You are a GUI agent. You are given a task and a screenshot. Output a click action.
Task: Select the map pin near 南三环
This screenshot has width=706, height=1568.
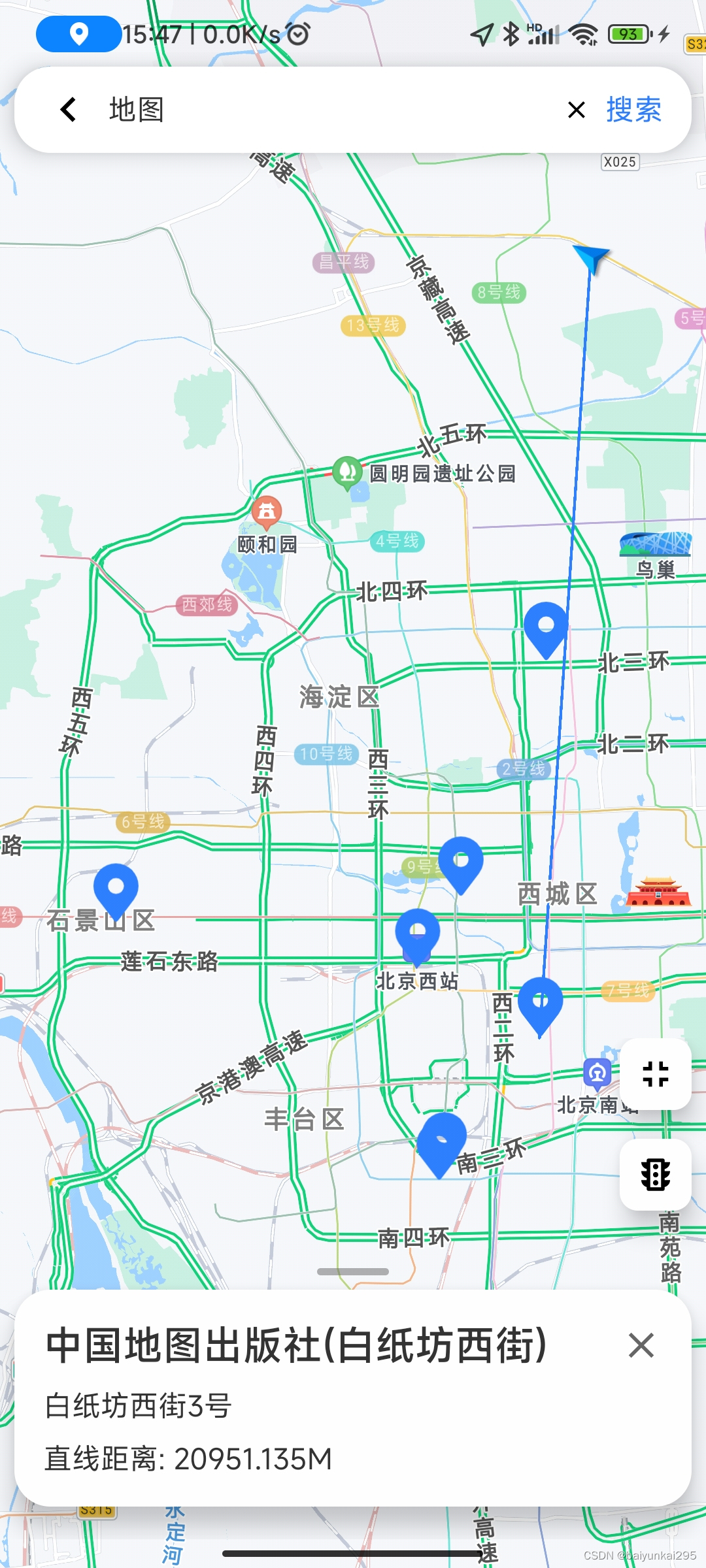click(442, 1140)
